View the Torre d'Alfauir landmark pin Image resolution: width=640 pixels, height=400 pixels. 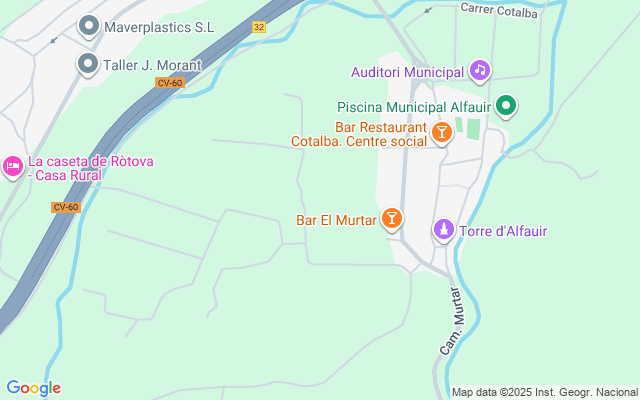coord(443,230)
